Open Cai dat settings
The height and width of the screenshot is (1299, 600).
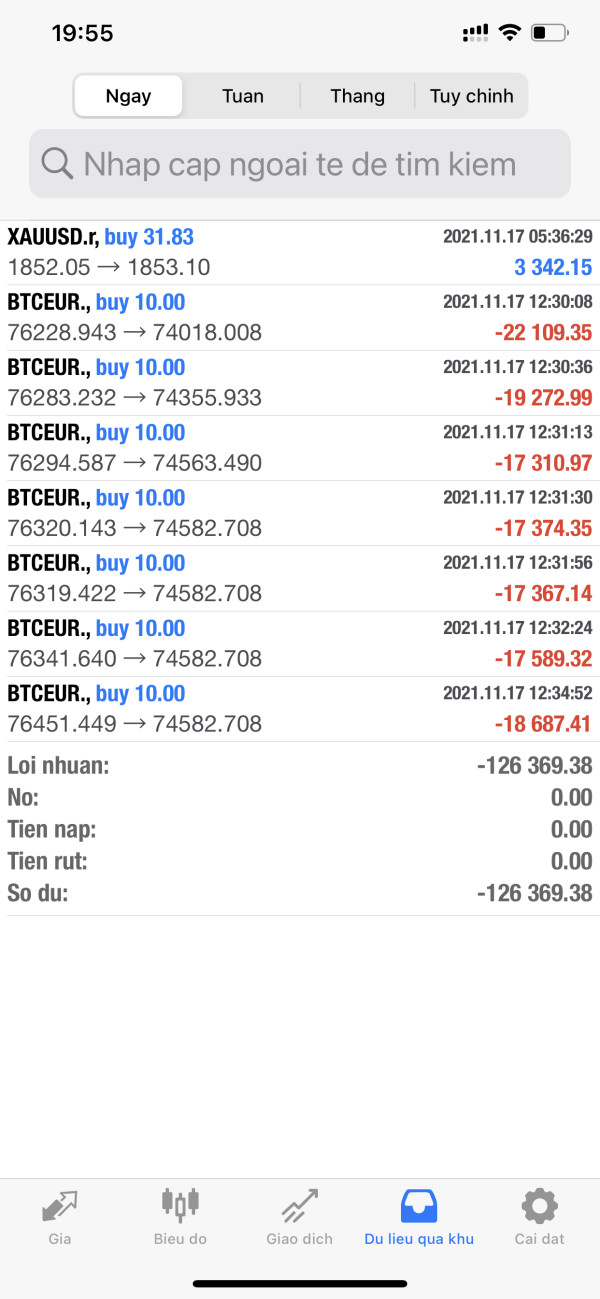(540, 1217)
